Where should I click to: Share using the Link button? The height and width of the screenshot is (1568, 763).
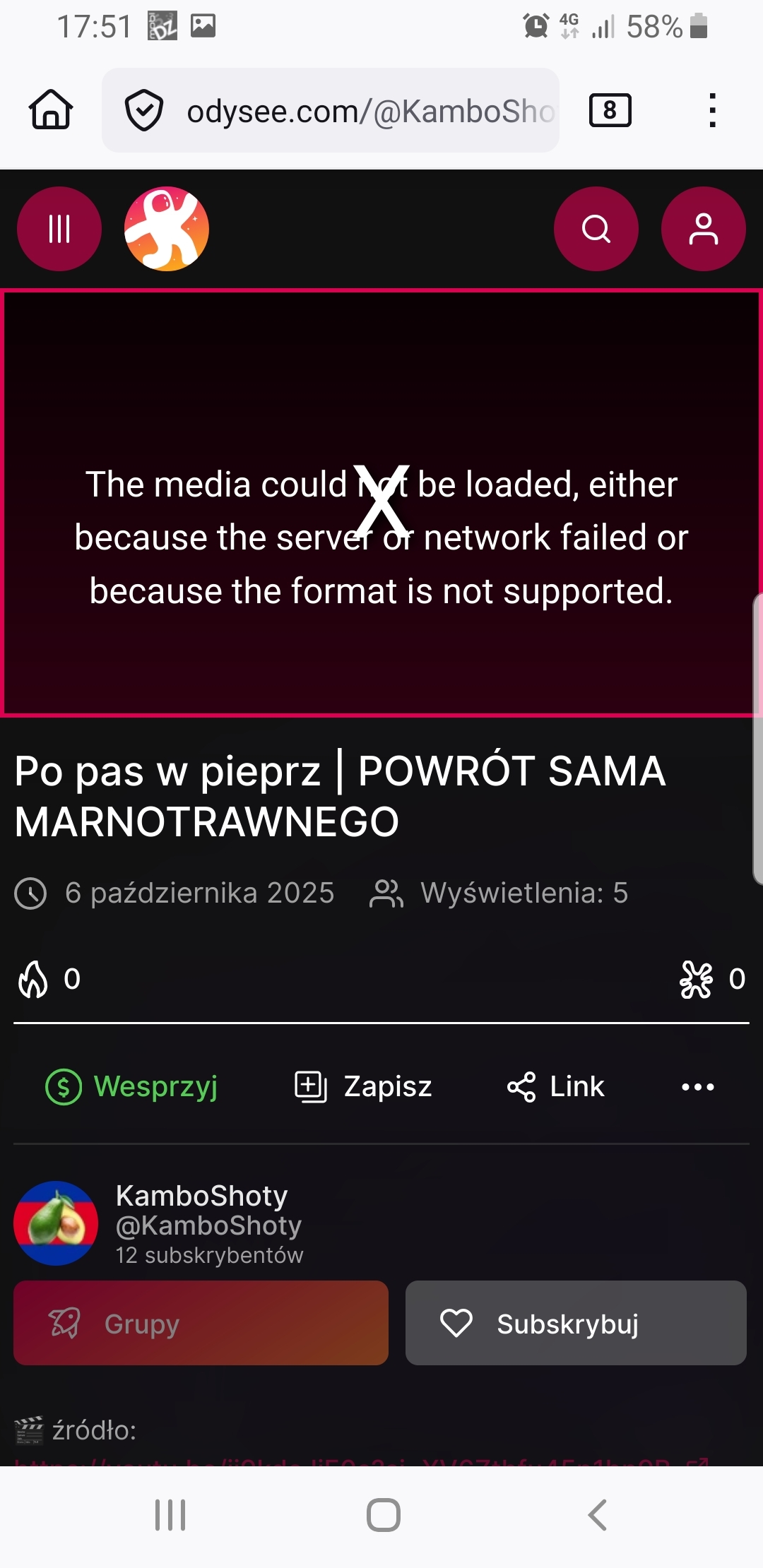(x=556, y=1086)
